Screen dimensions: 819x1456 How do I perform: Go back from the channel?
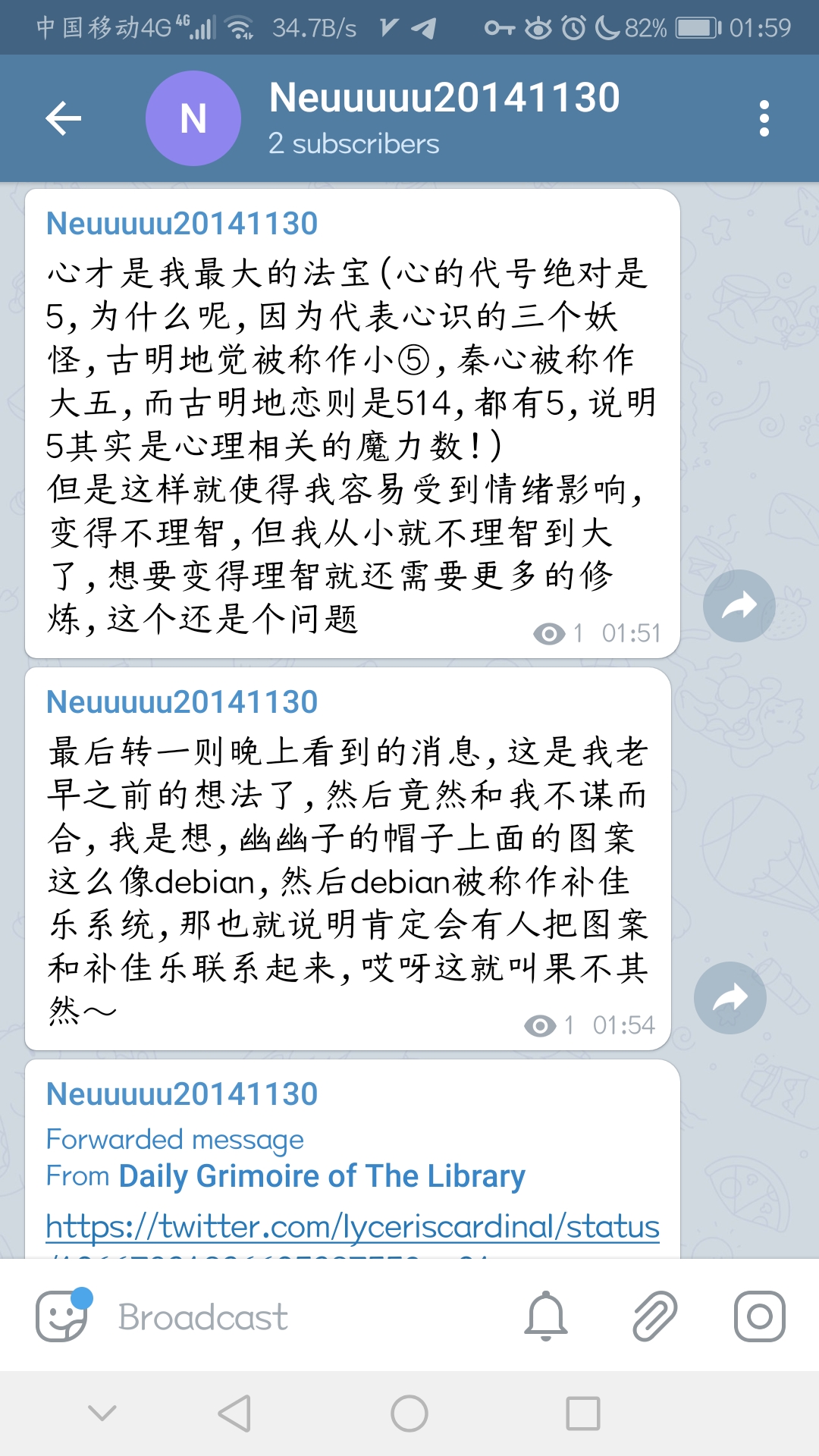click(x=64, y=118)
